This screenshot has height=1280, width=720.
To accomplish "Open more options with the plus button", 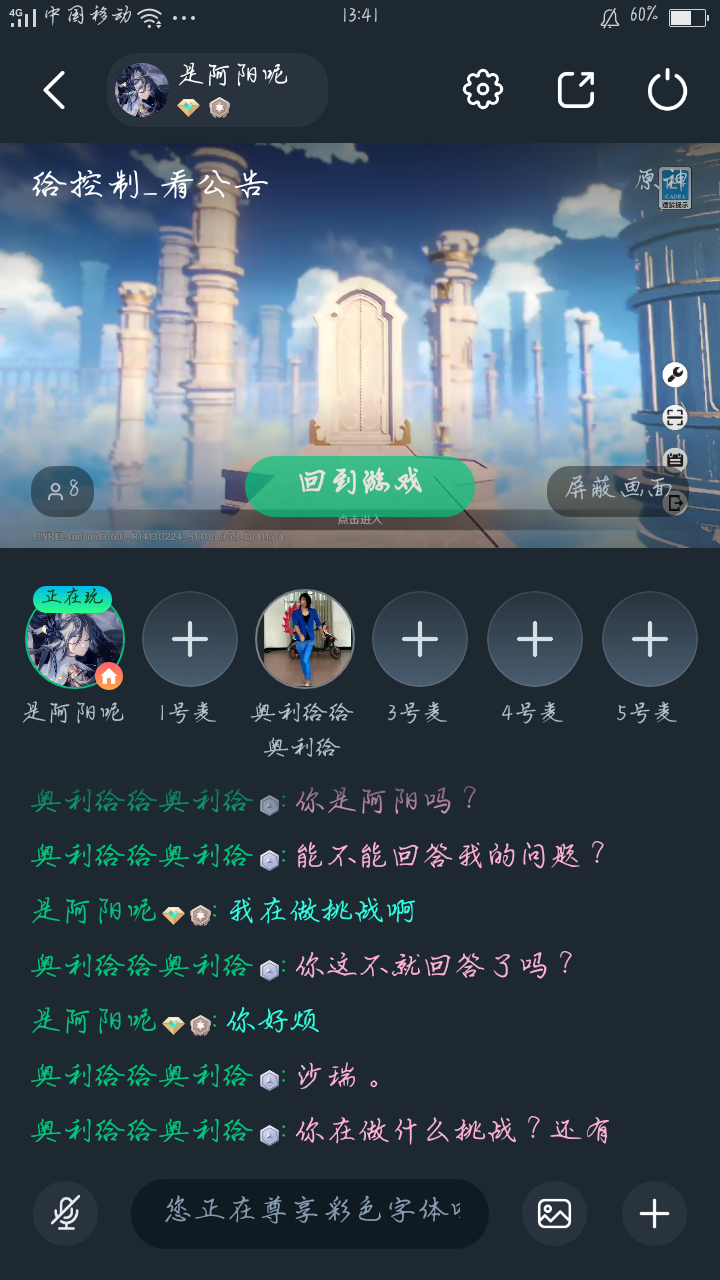I will point(654,1214).
